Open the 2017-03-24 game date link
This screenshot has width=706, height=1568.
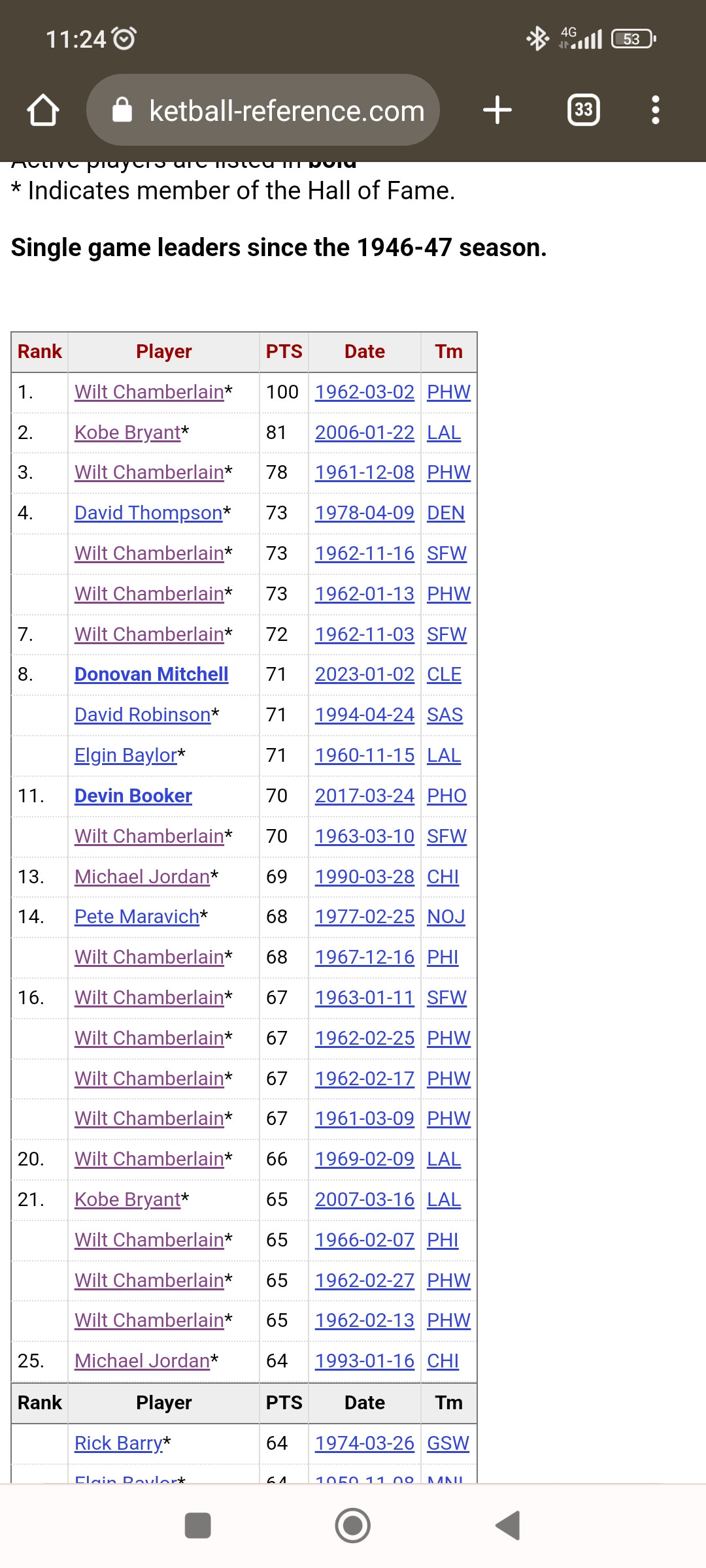click(364, 796)
